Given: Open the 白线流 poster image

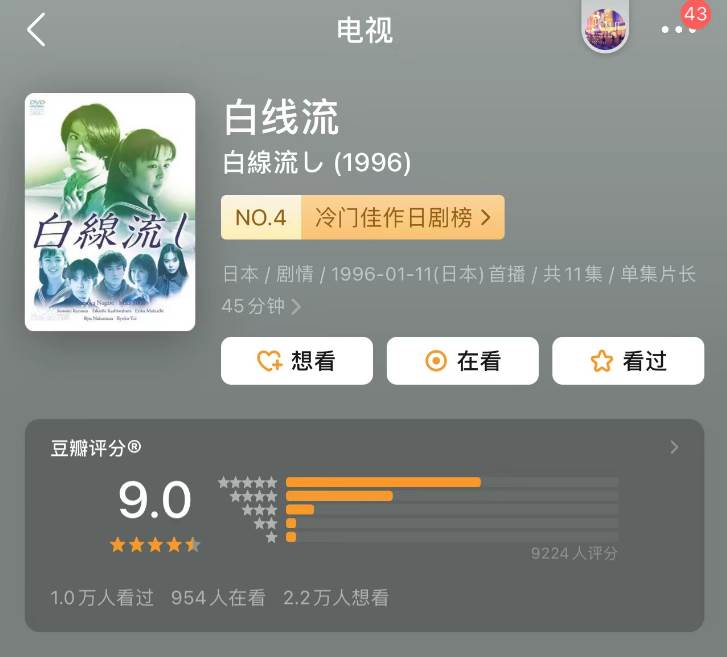Looking at the screenshot, I should 110,212.
